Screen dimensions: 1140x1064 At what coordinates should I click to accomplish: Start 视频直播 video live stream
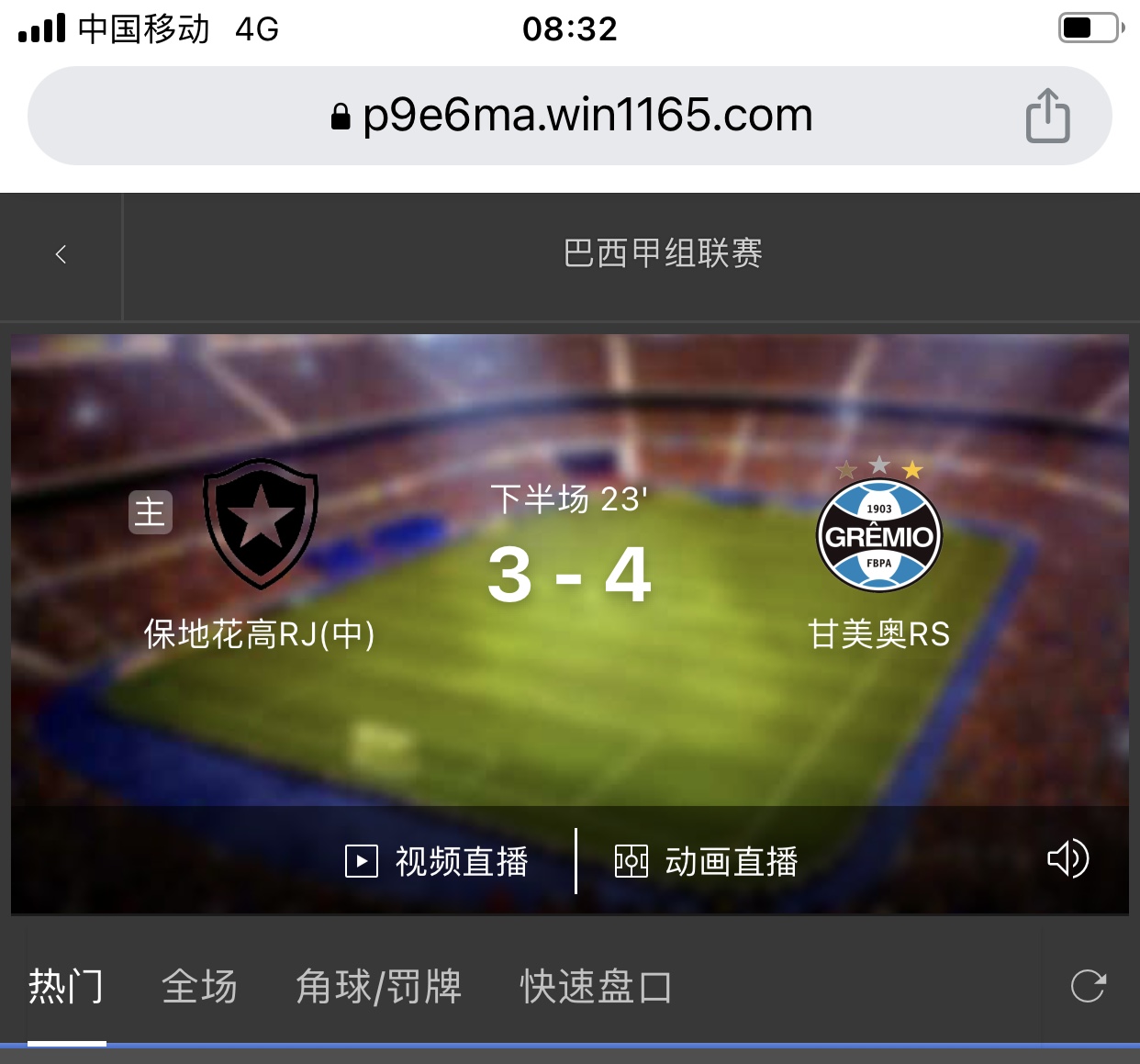pos(437,861)
